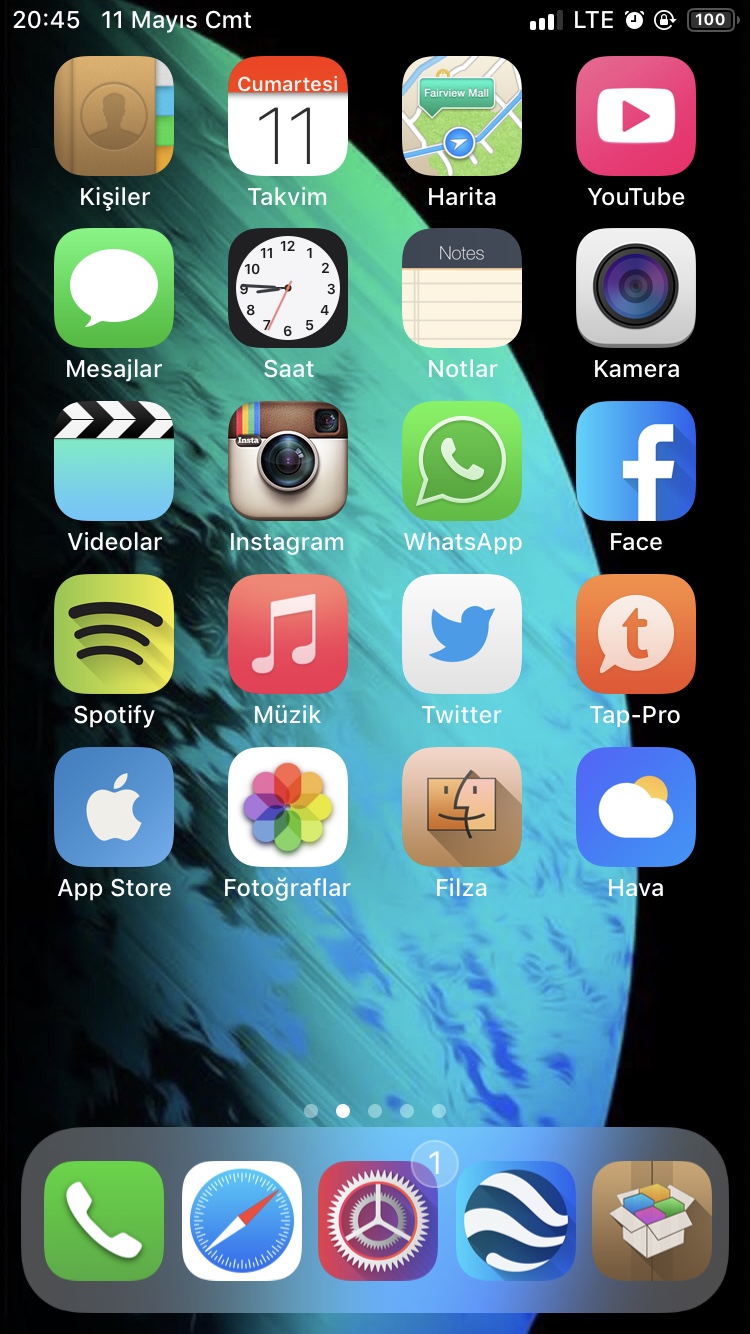Open Settings with the notification badge
750x1334 pixels.
pos(378,1221)
